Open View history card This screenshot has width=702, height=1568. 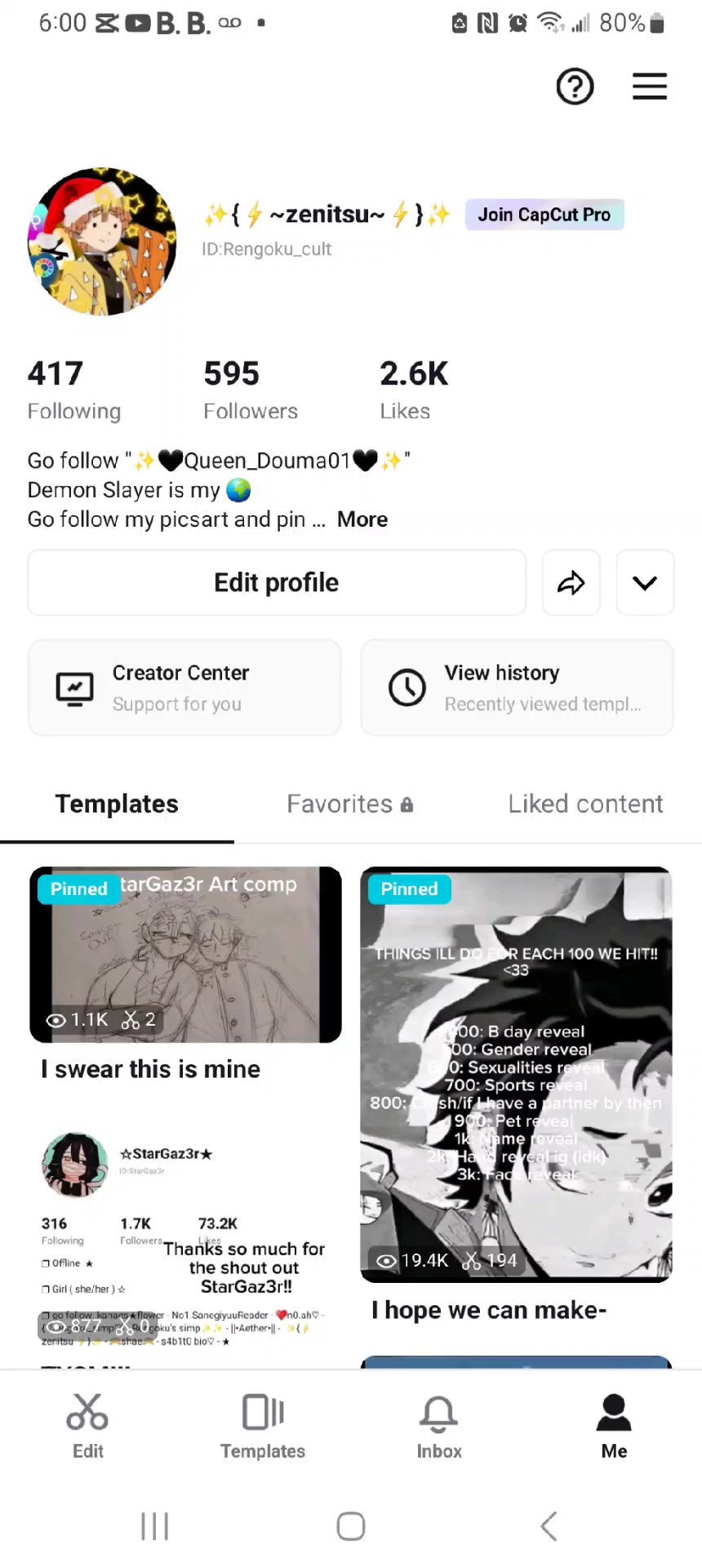[517, 688]
